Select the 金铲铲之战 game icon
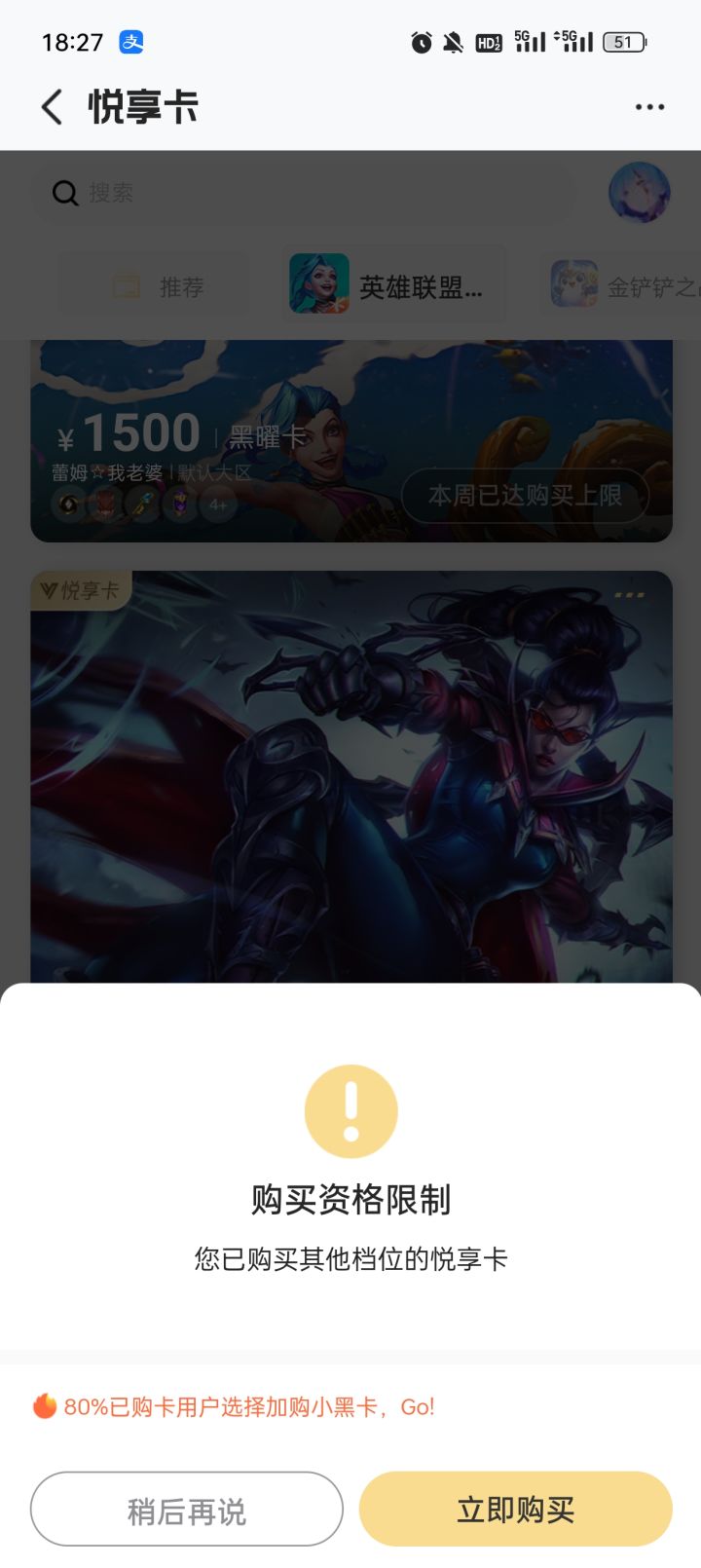Viewport: 701px width, 1568px height. (575, 284)
